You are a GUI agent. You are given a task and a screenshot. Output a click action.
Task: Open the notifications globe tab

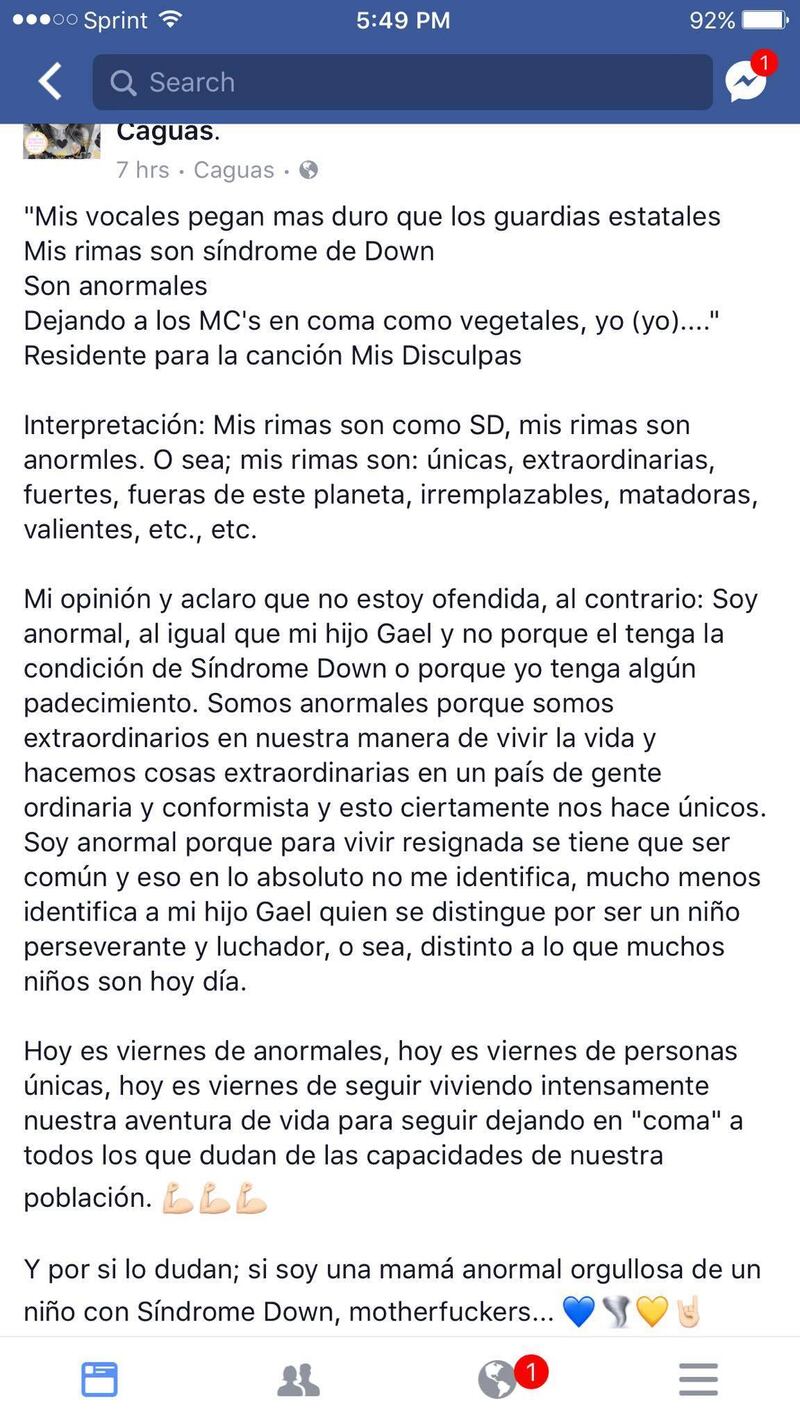pyautogui.click(x=498, y=1380)
